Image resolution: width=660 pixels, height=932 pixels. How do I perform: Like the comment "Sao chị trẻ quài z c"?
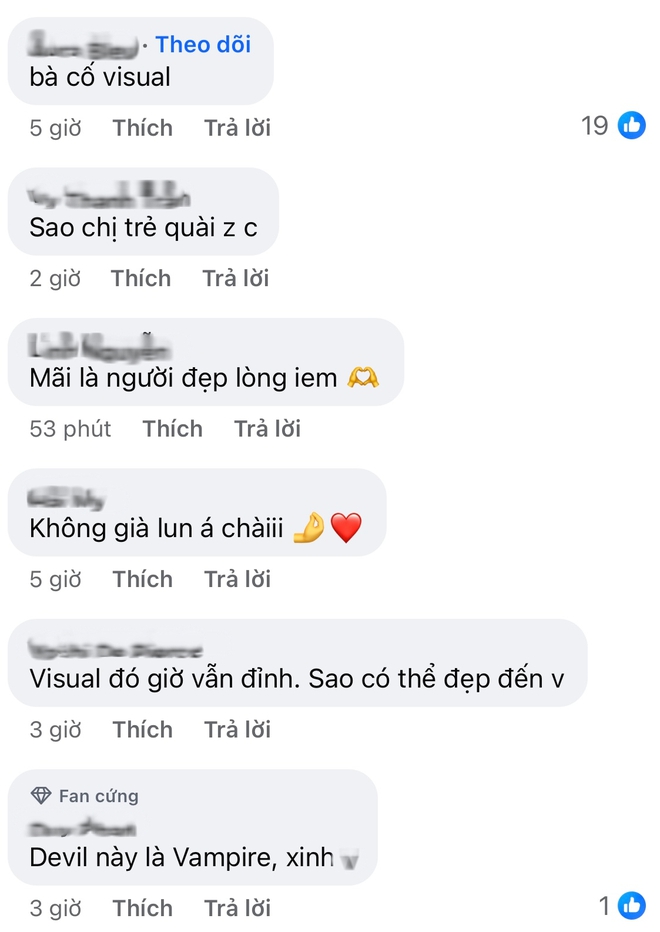tap(141, 278)
